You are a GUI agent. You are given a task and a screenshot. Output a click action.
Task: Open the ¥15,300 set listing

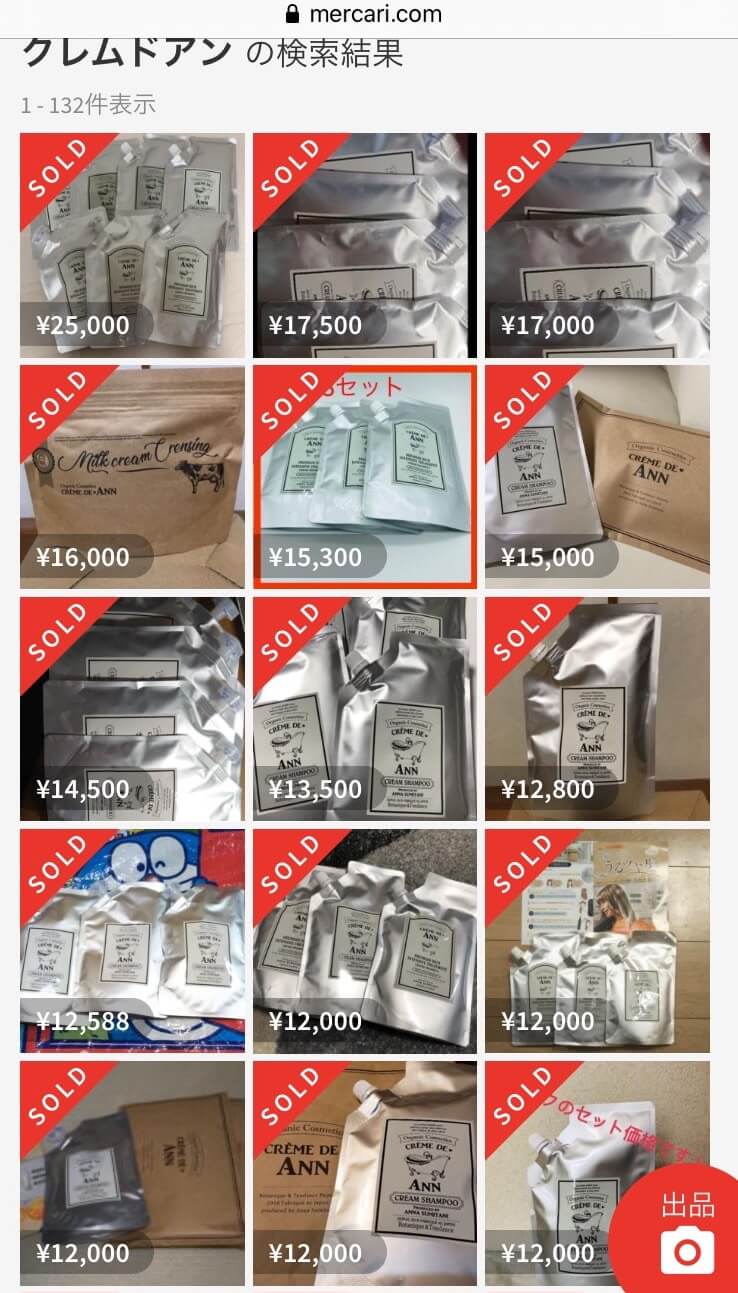point(364,476)
